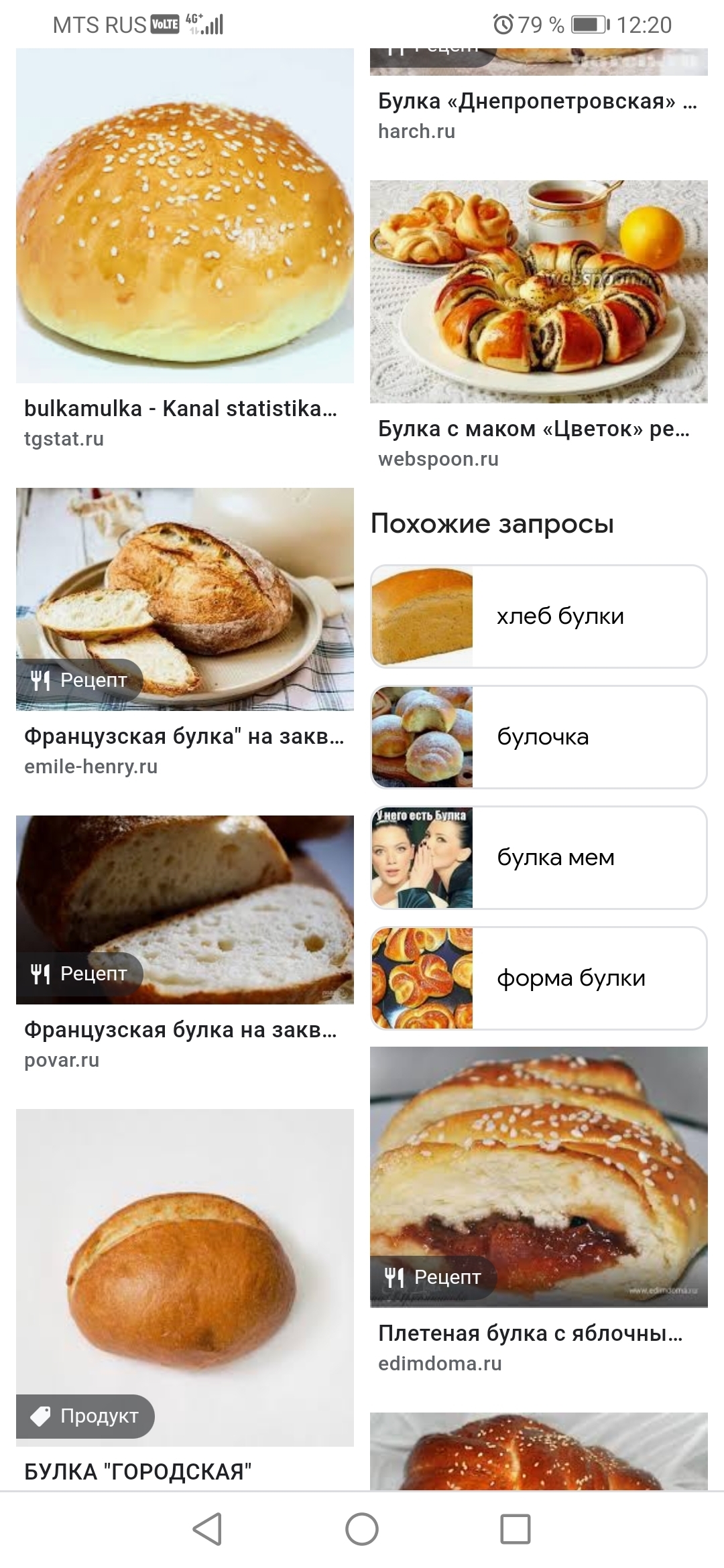Go back with the system back button
724x1568 pixels.
coord(207,1529)
